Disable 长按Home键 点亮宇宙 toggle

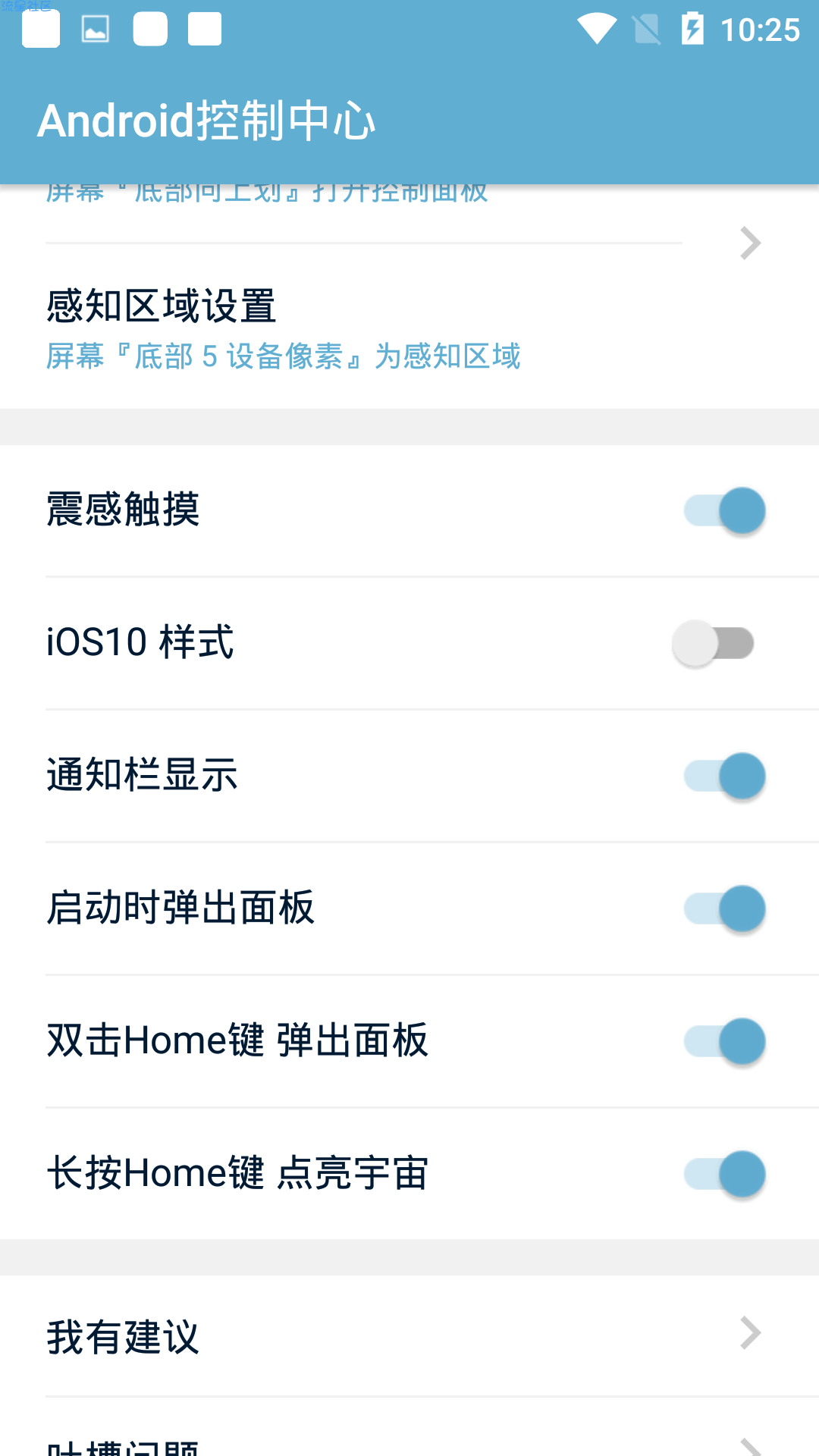click(724, 1174)
